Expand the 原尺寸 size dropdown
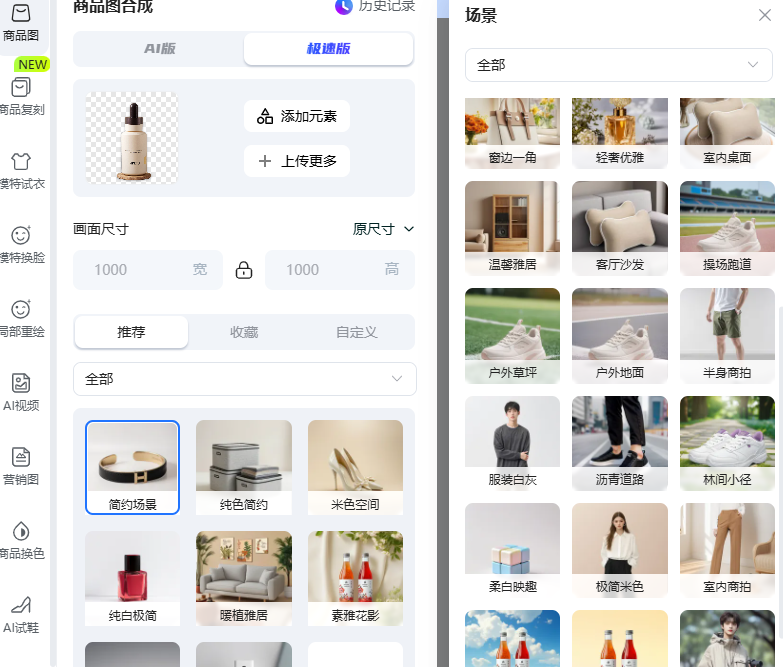The width and height of the screenshot is (783, 667). point(383,229)
